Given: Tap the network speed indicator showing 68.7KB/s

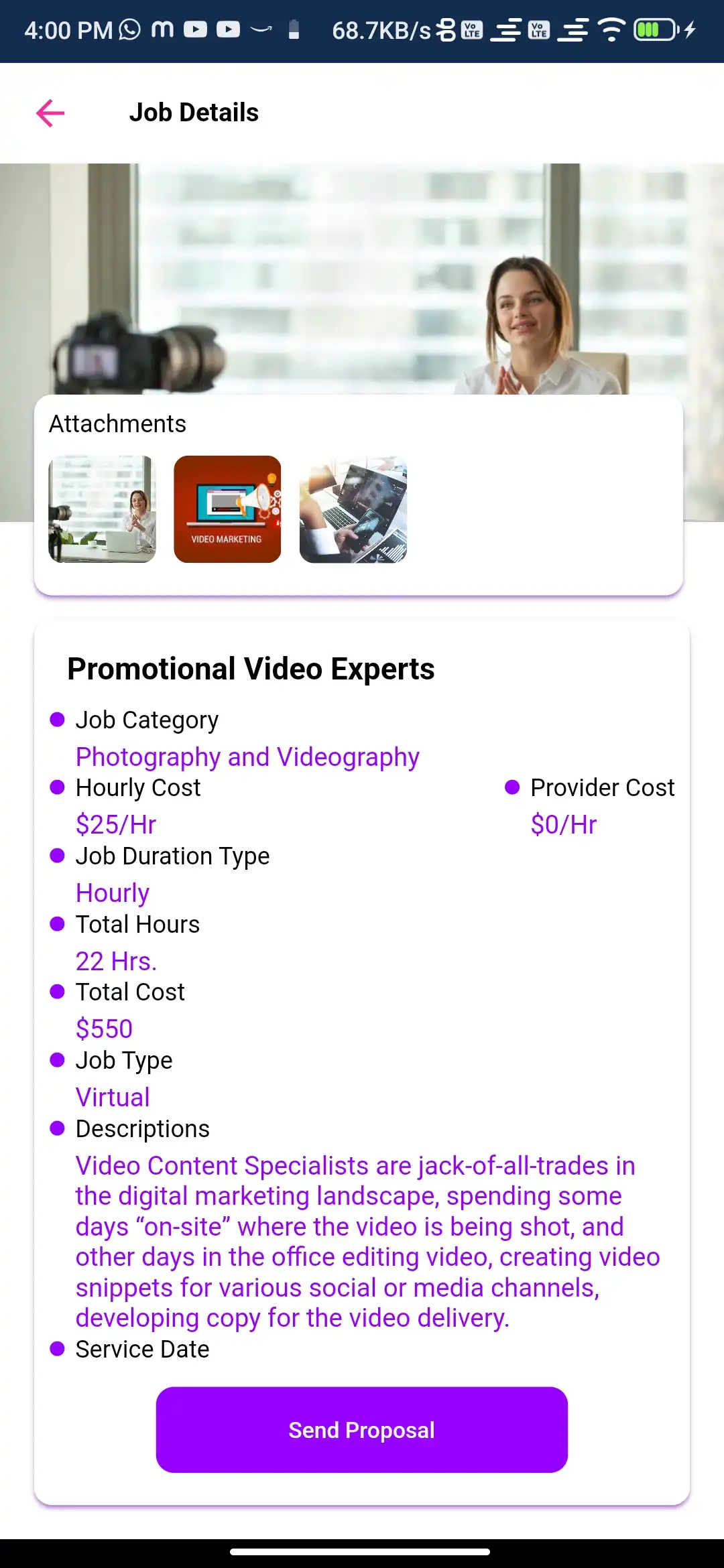Looking at the screenshot, I should 380,30.
